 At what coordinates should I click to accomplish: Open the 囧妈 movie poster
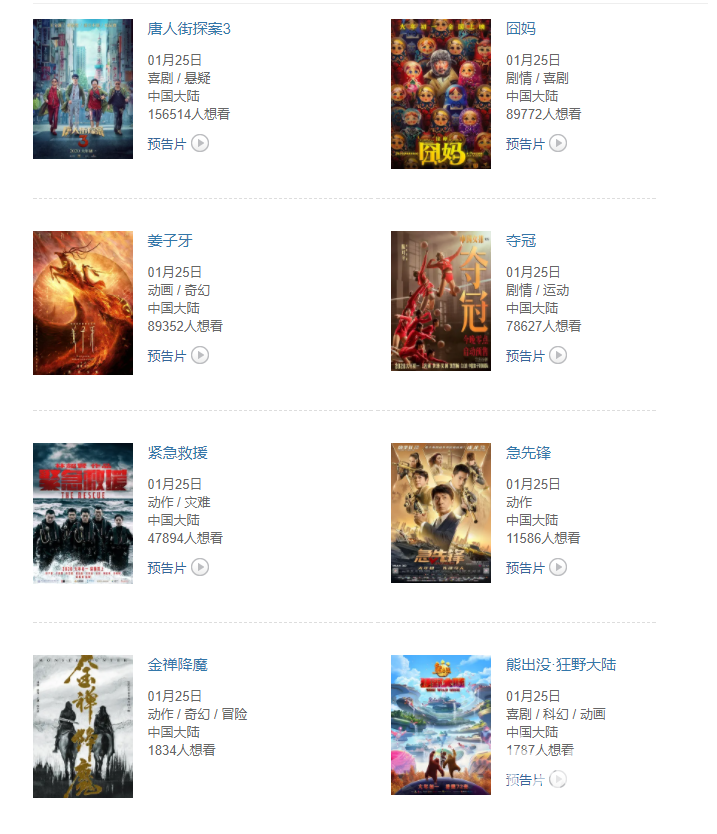click(441, 94)
